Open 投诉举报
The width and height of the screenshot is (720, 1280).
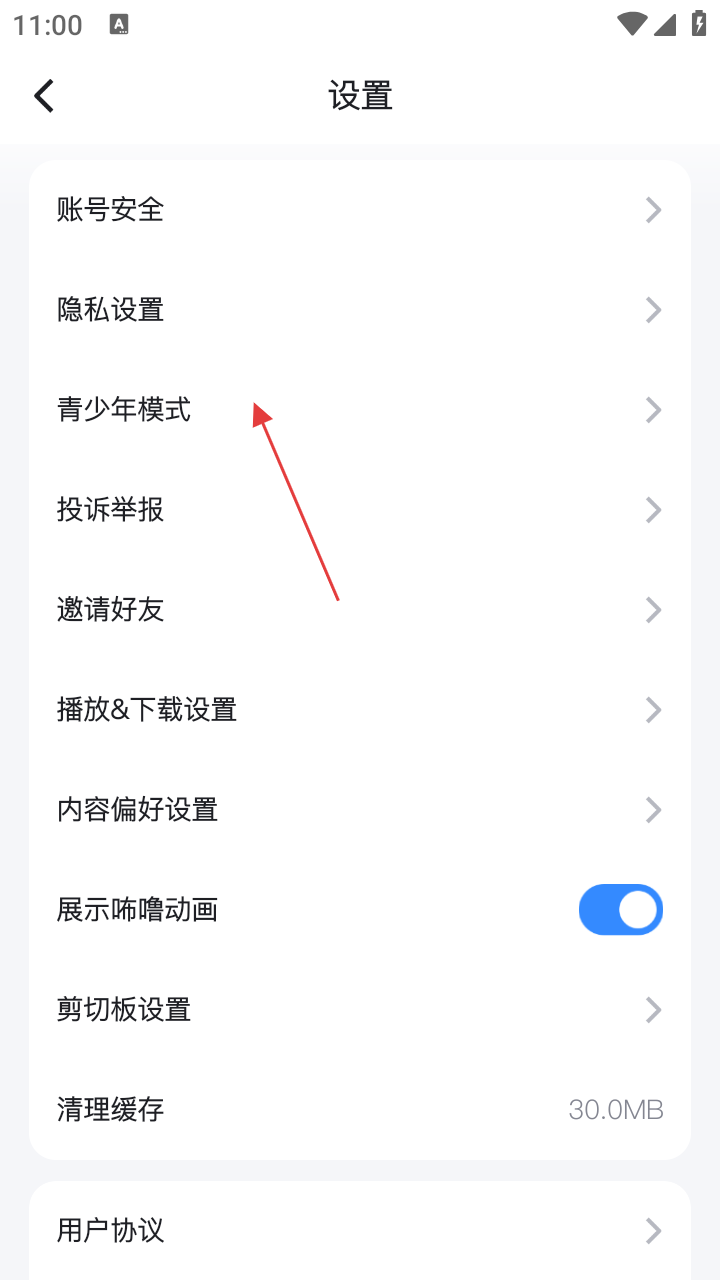(x=360, y=510)
